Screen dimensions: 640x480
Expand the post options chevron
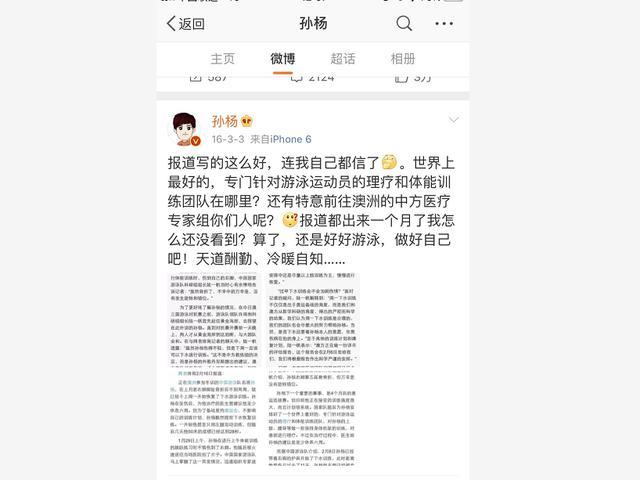[x=455, y=120]
